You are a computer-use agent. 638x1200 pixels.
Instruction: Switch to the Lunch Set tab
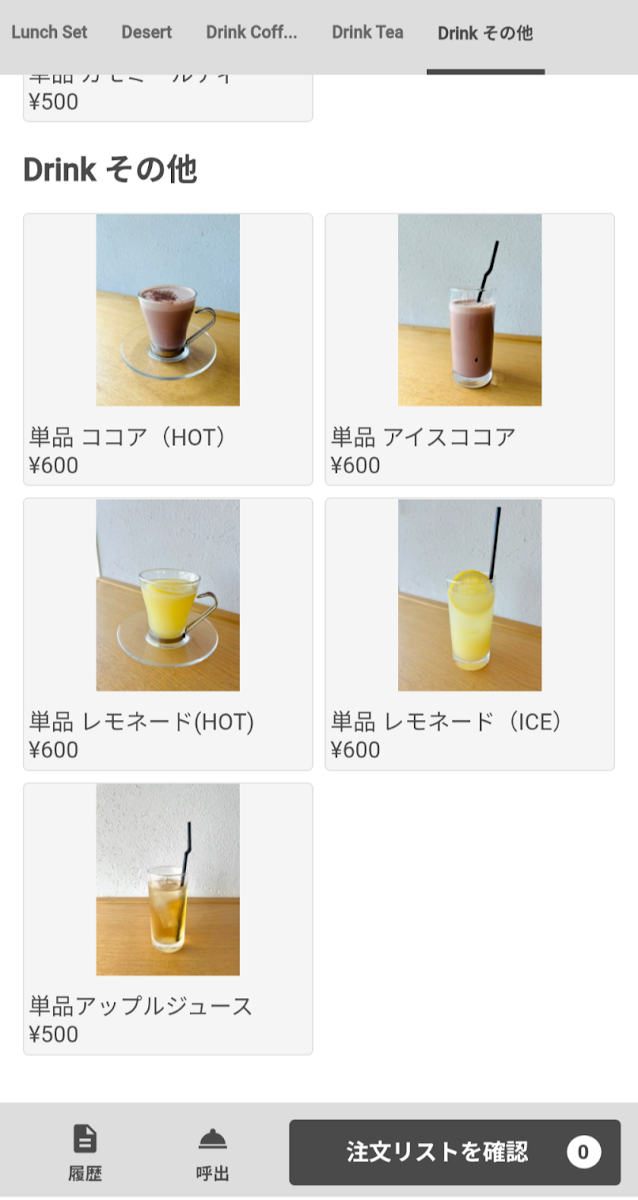click(x=49, y=32)
